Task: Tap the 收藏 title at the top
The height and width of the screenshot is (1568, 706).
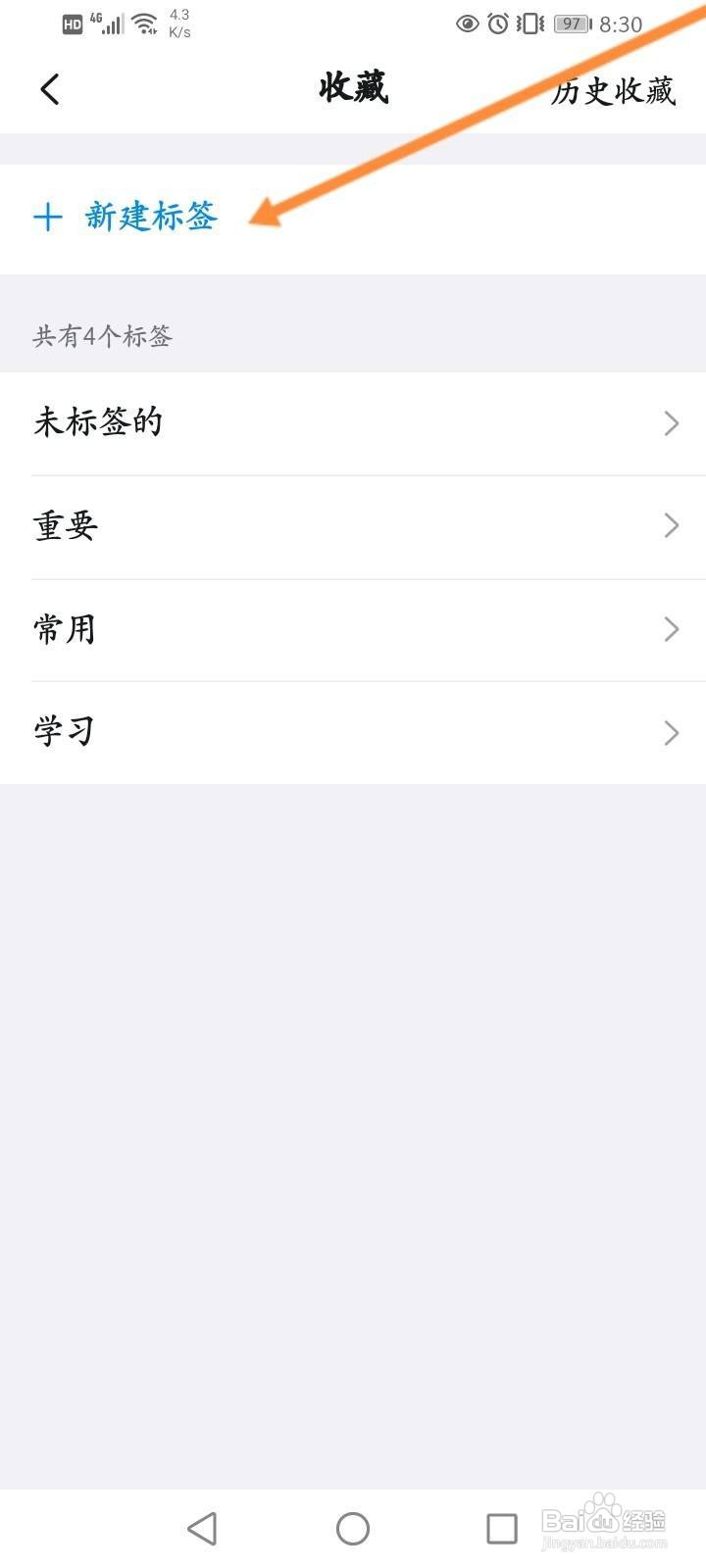Action: 355,88
